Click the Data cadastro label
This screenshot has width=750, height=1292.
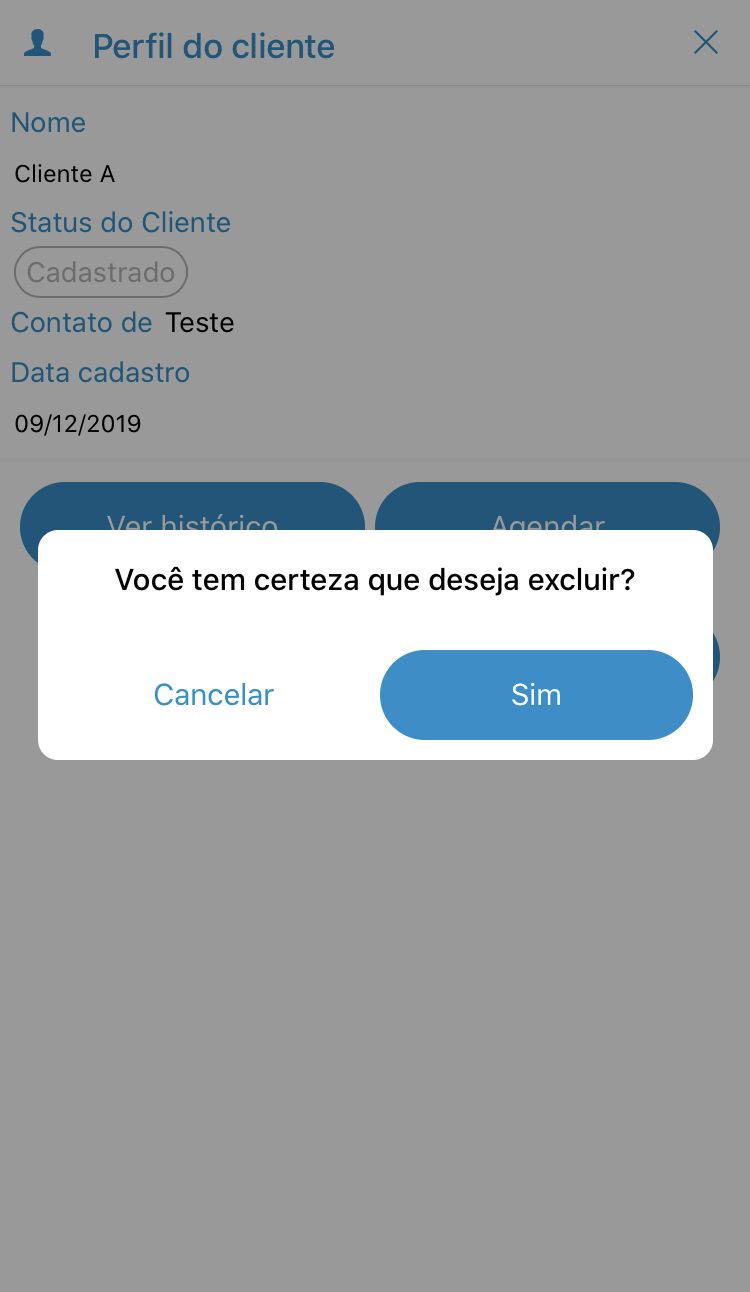pyautogui.click(x=100, y=372)
